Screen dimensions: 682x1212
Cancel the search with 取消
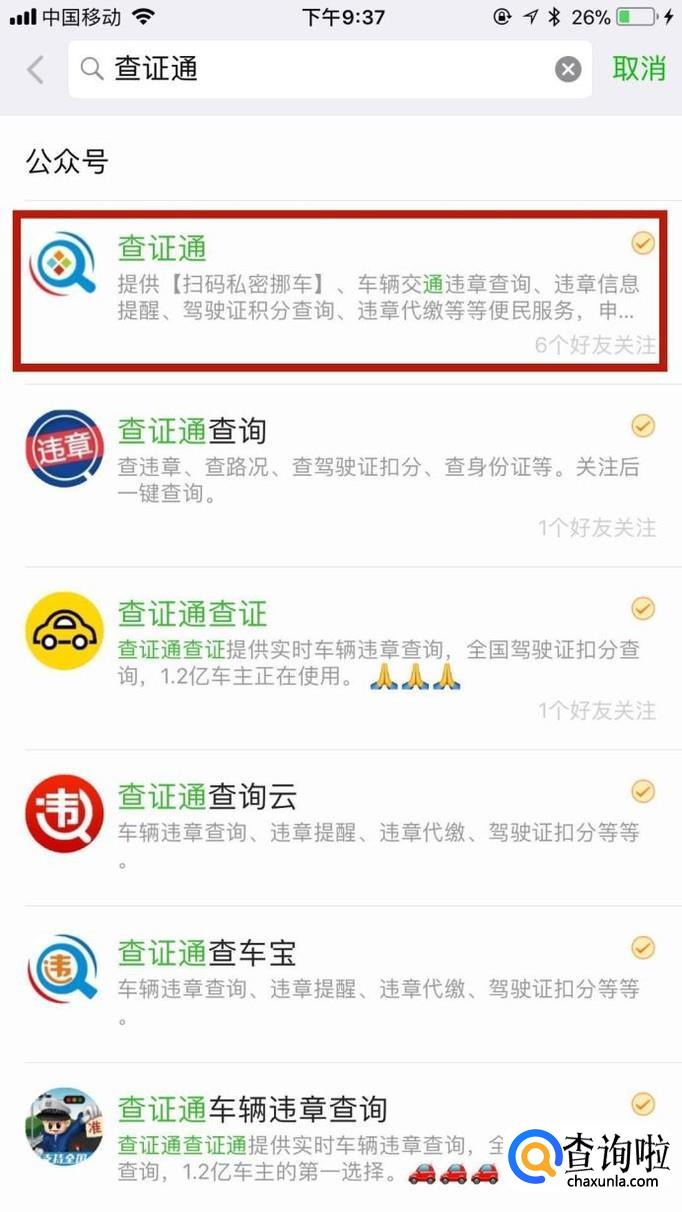point(639,69)
